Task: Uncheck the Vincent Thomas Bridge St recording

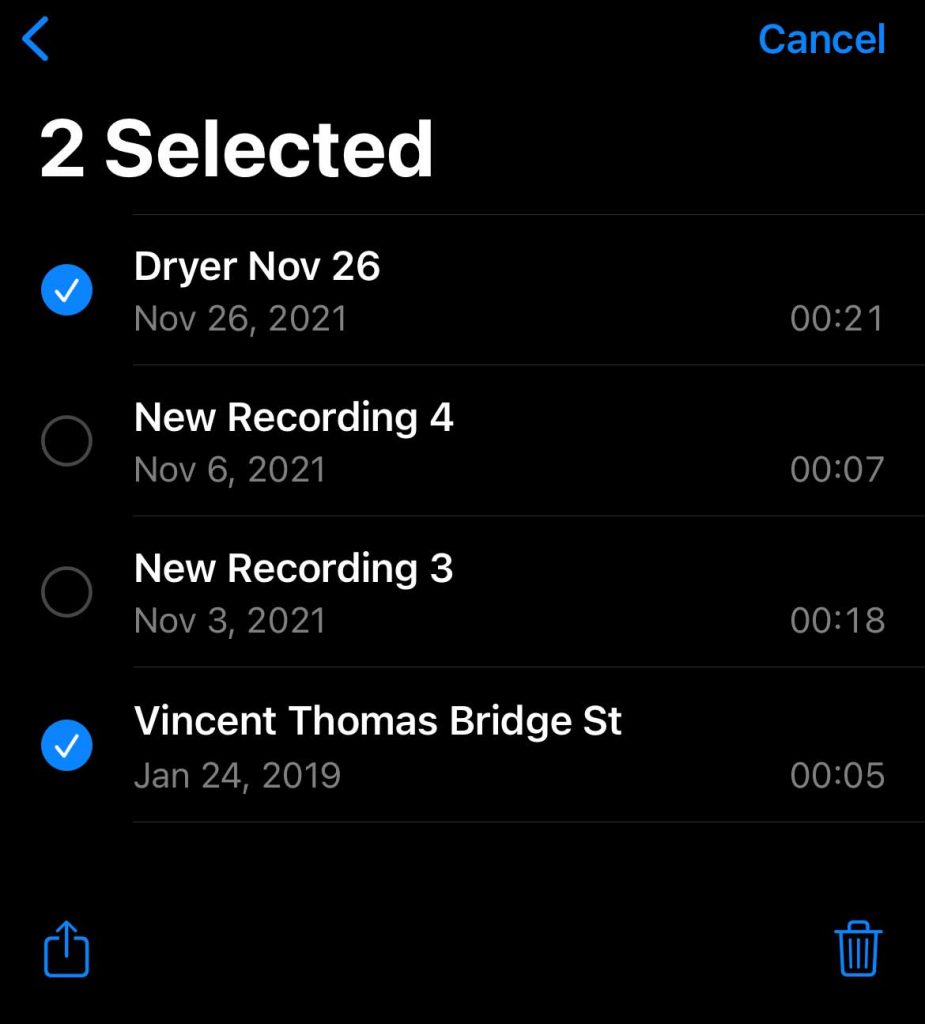Action: (67, 745)
